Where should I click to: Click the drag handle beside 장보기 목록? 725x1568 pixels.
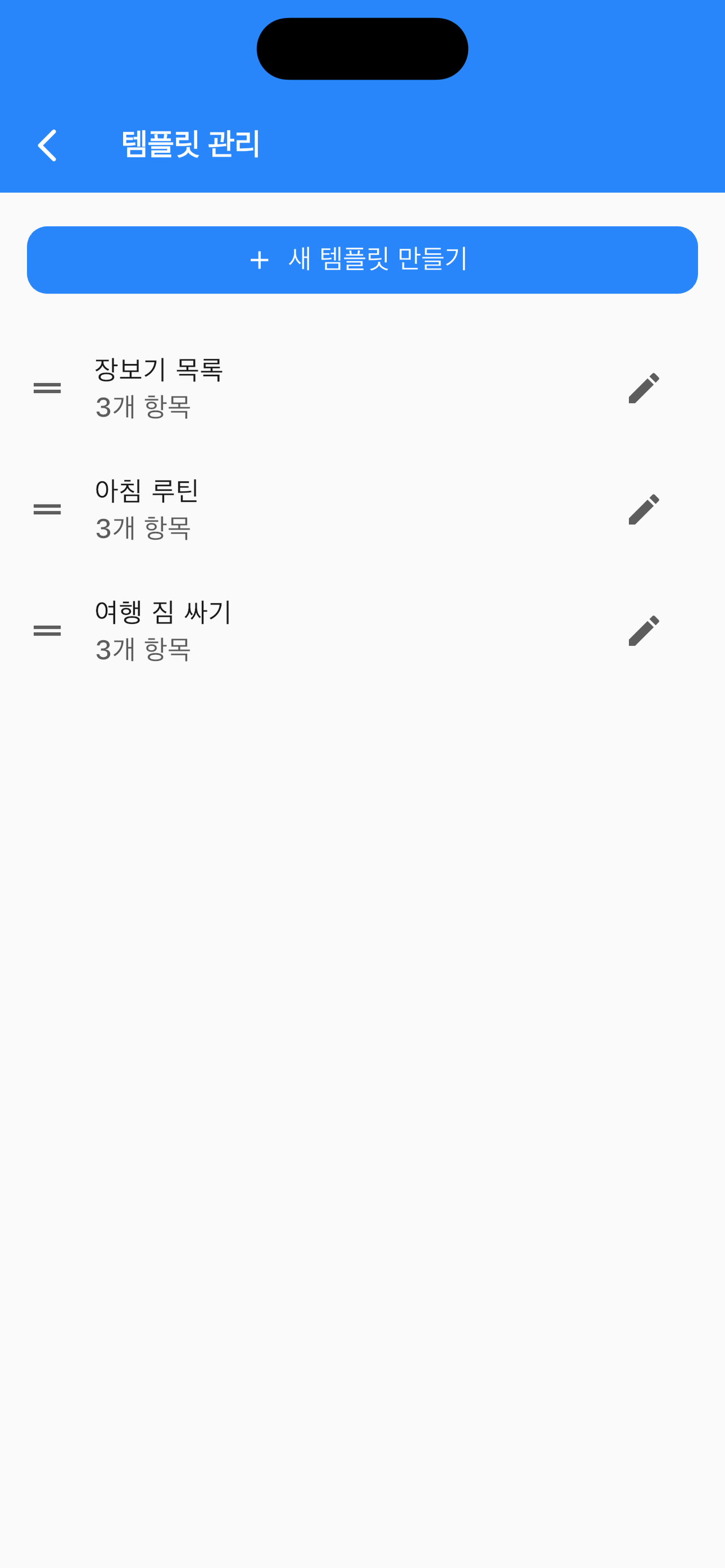(x=46, y=387)
